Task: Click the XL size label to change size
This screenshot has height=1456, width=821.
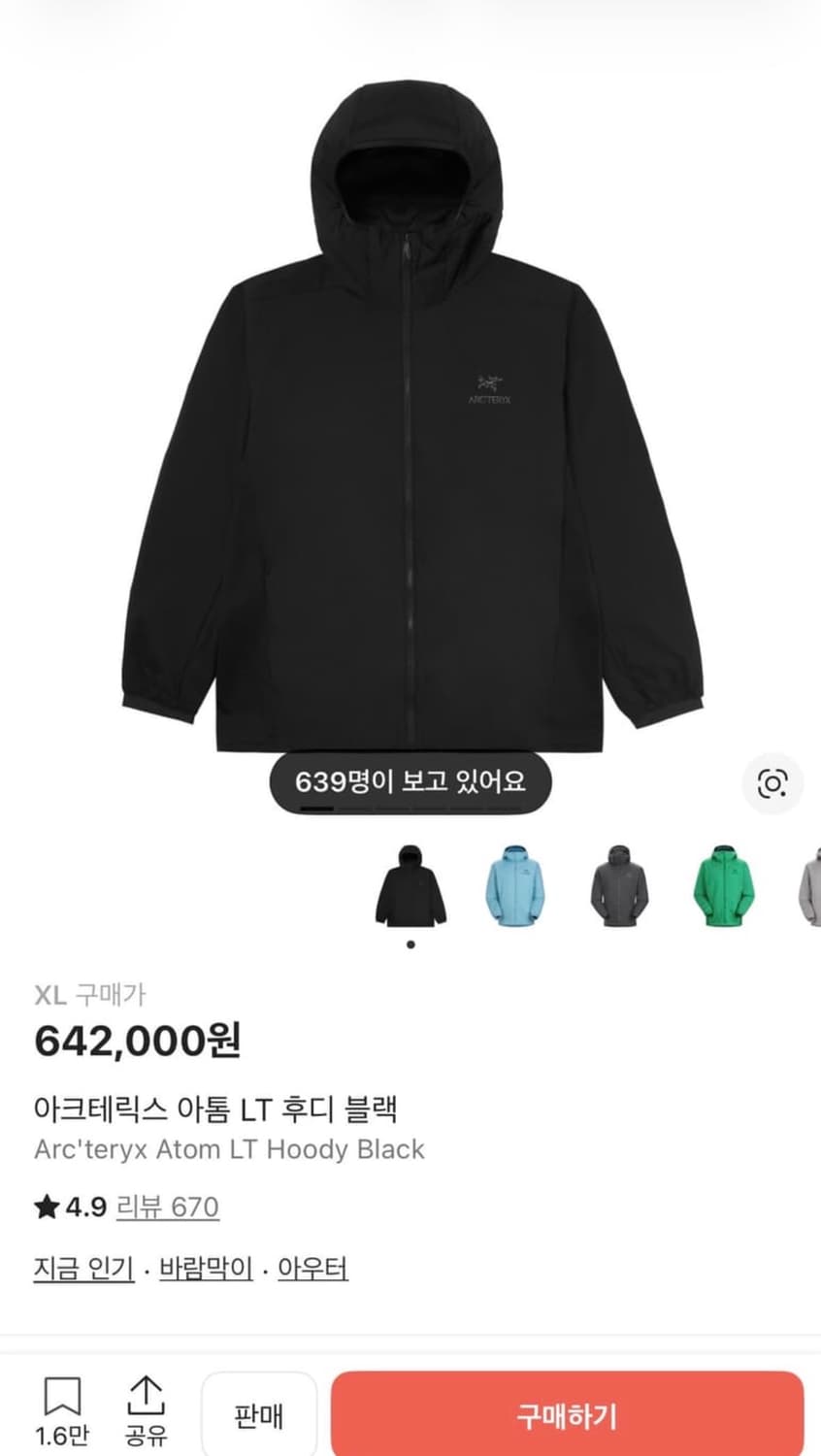Action: click(50, 995)
